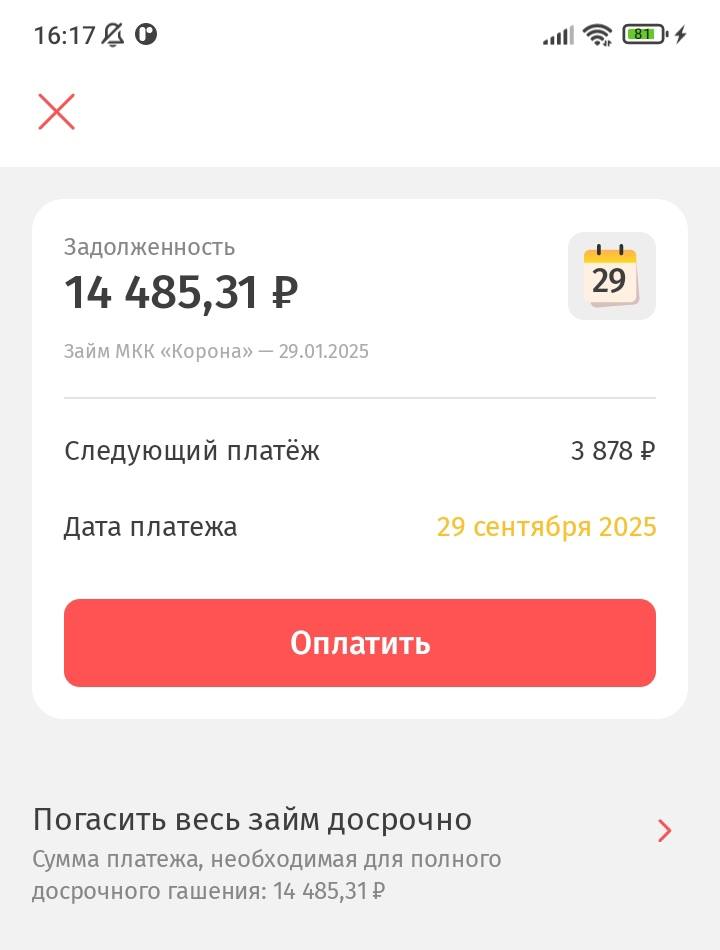Close the loan details screen via red X

click(x=56, y=112)
